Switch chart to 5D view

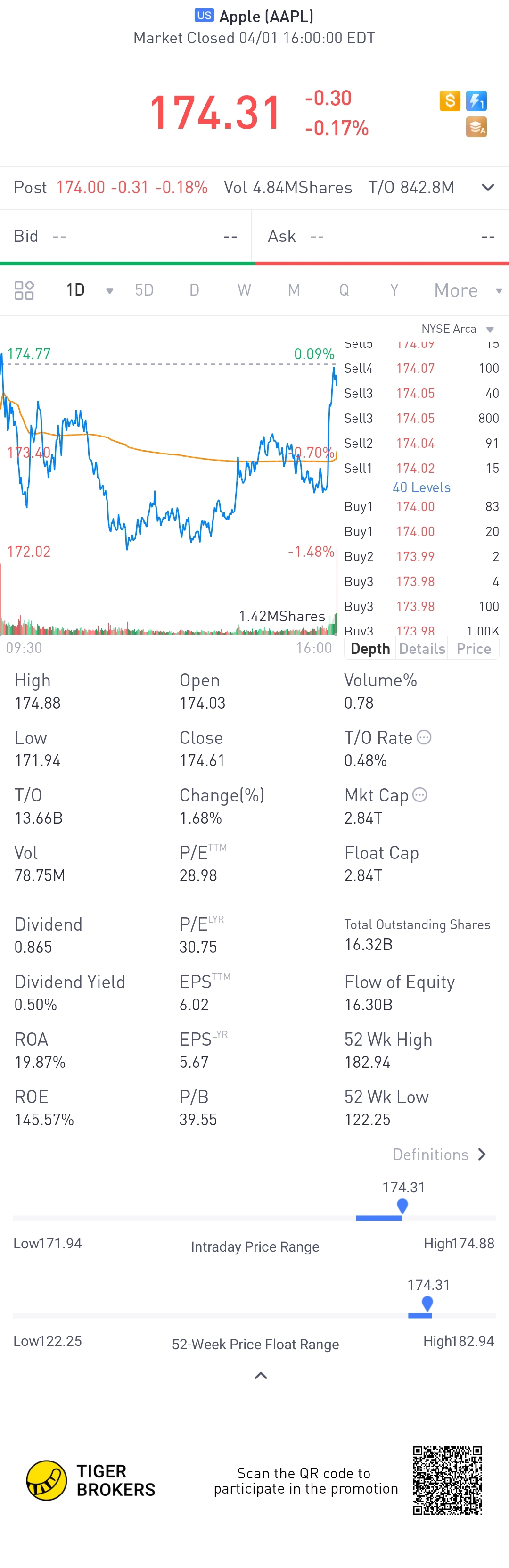click(x=144, y=290)
